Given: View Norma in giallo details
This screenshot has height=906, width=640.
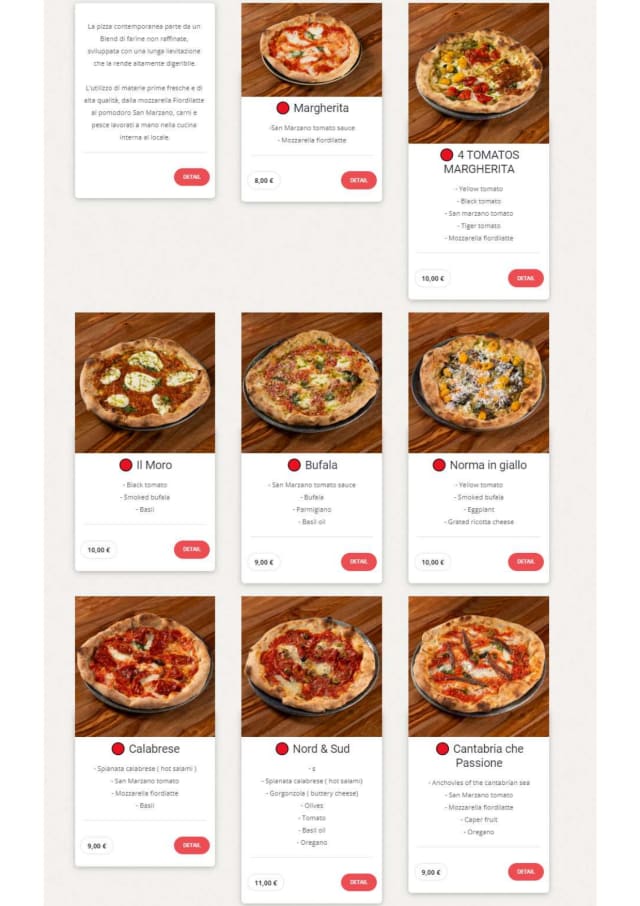Looking at the screenshot, I should coord(525,562).
